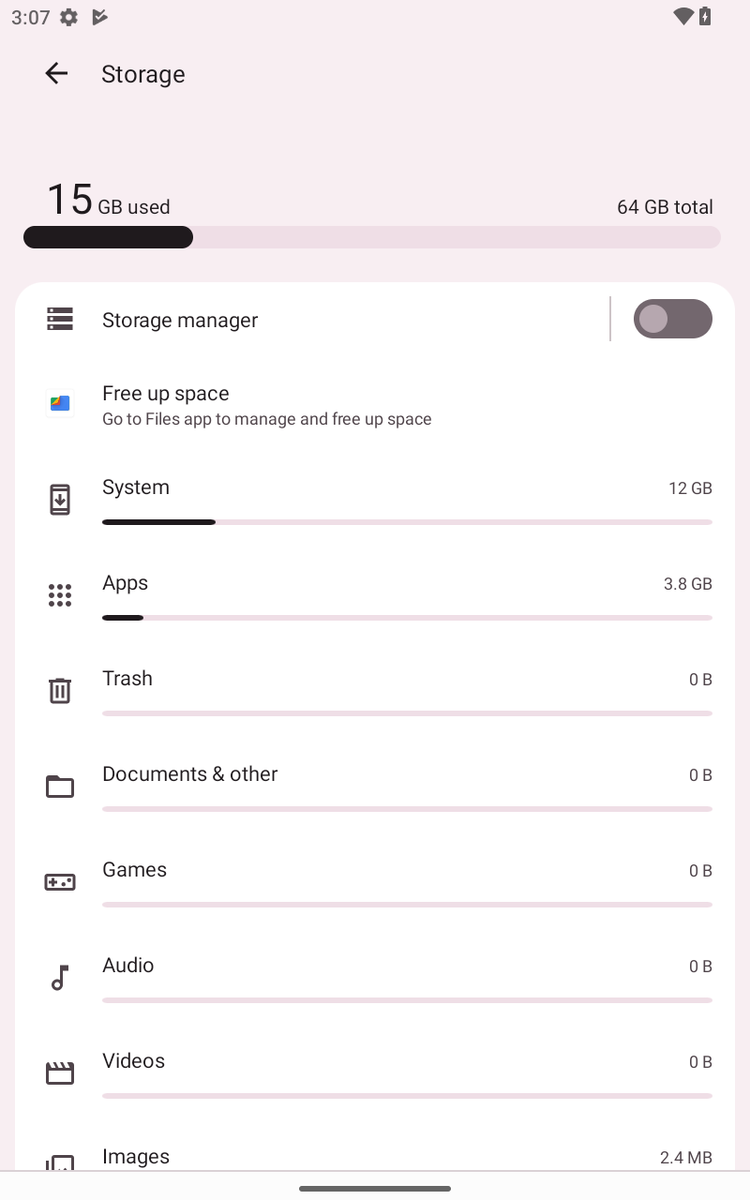Viewport: 750px width, 1200px height.
Task: Toggle the Storage manager switch
Action: click(672, 319)
